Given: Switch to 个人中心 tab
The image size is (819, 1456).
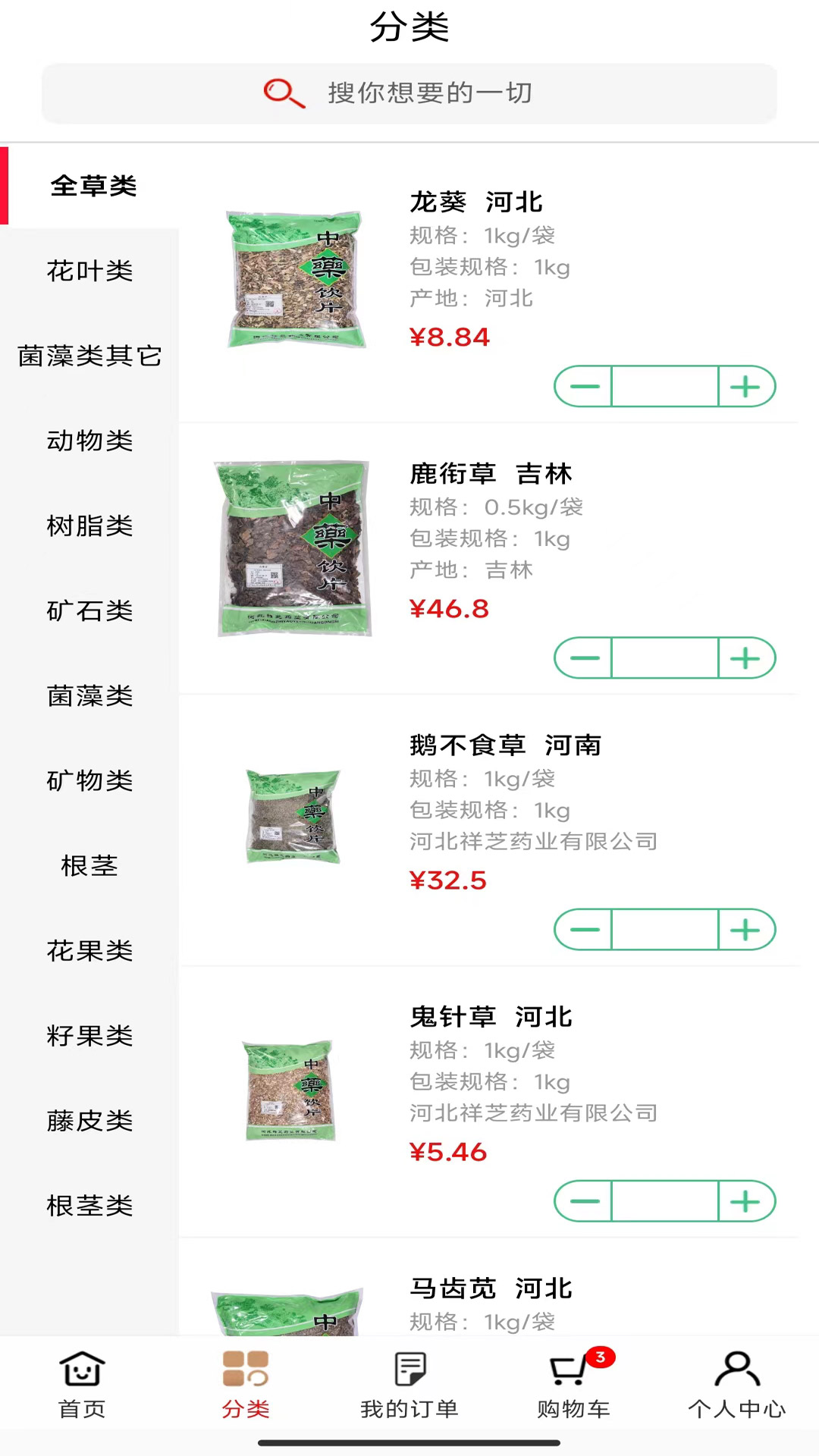Looking at the screenshot, I should (736, 1385).
